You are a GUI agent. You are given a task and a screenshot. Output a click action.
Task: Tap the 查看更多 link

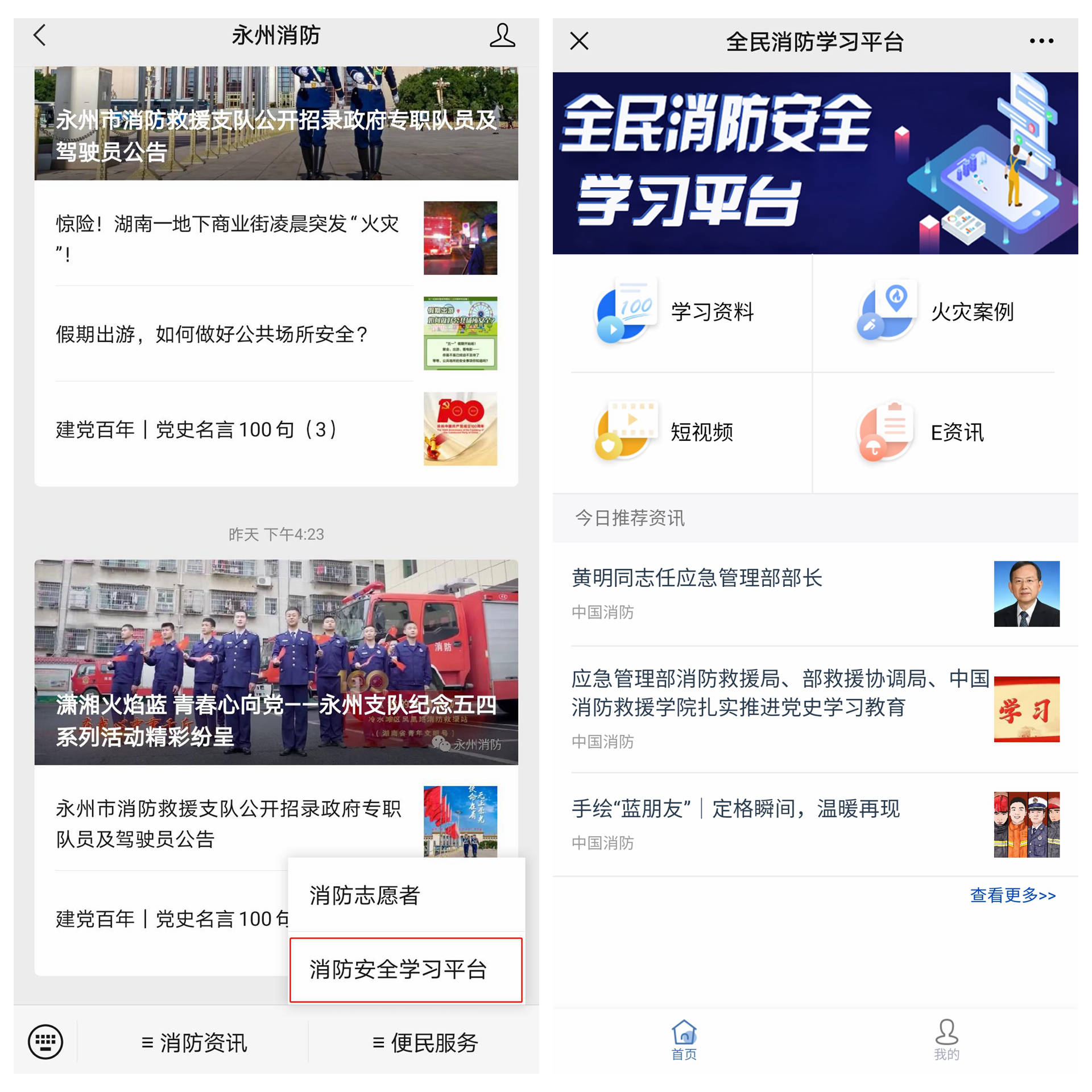(1012, 895)
